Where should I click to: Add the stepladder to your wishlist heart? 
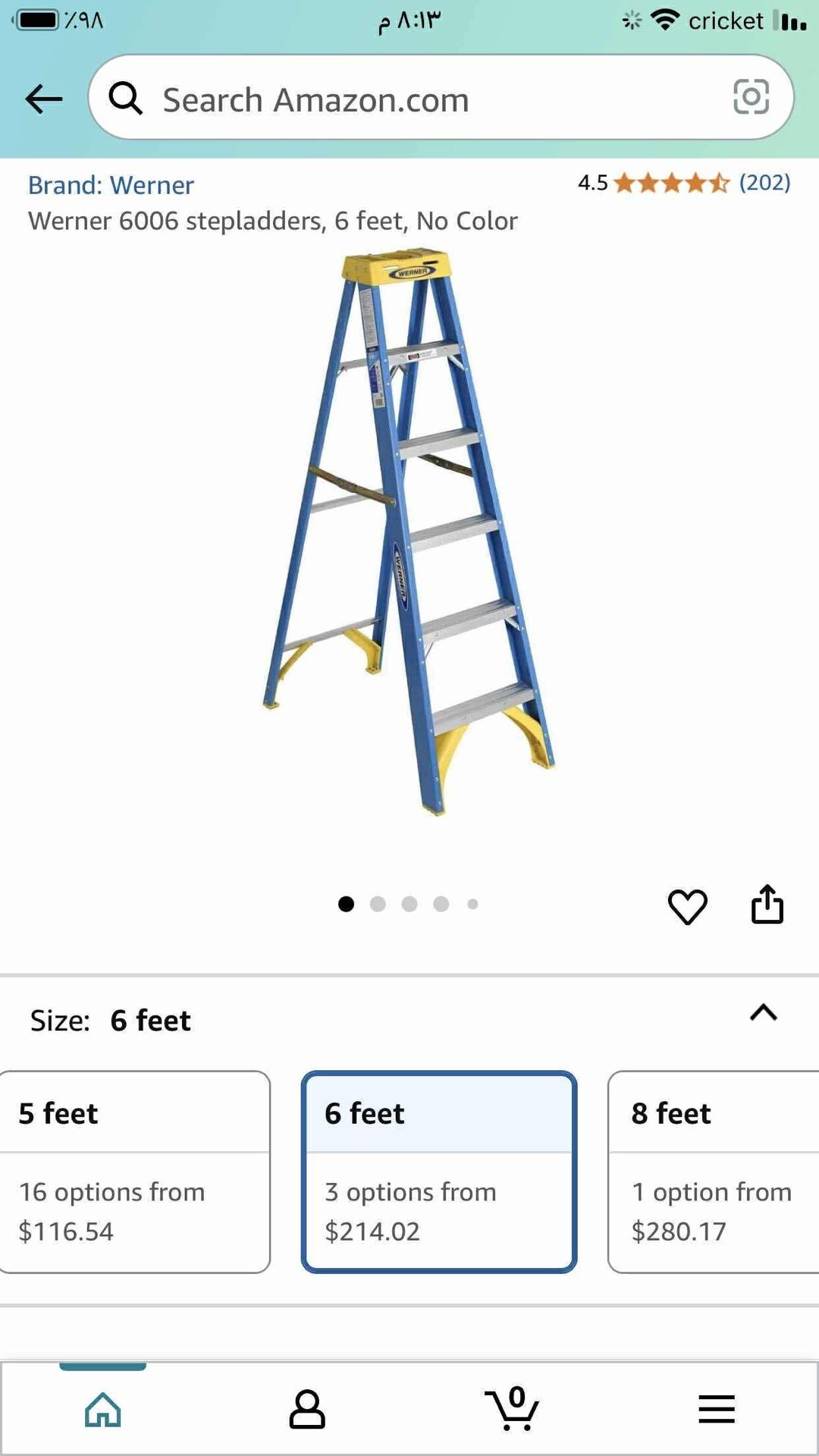point(687,905)
